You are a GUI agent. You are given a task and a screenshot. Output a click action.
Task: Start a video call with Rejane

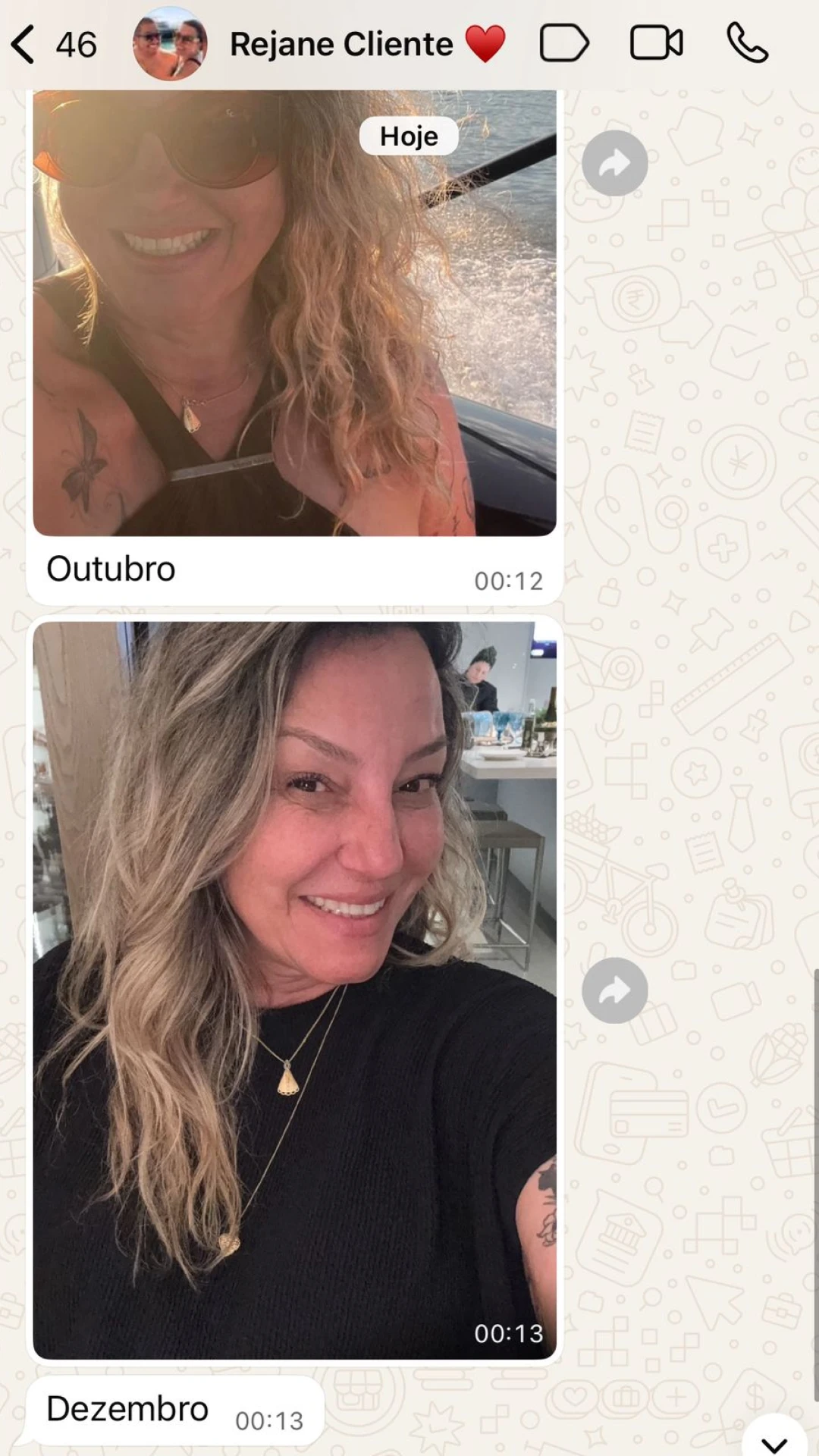coord(656,42)
